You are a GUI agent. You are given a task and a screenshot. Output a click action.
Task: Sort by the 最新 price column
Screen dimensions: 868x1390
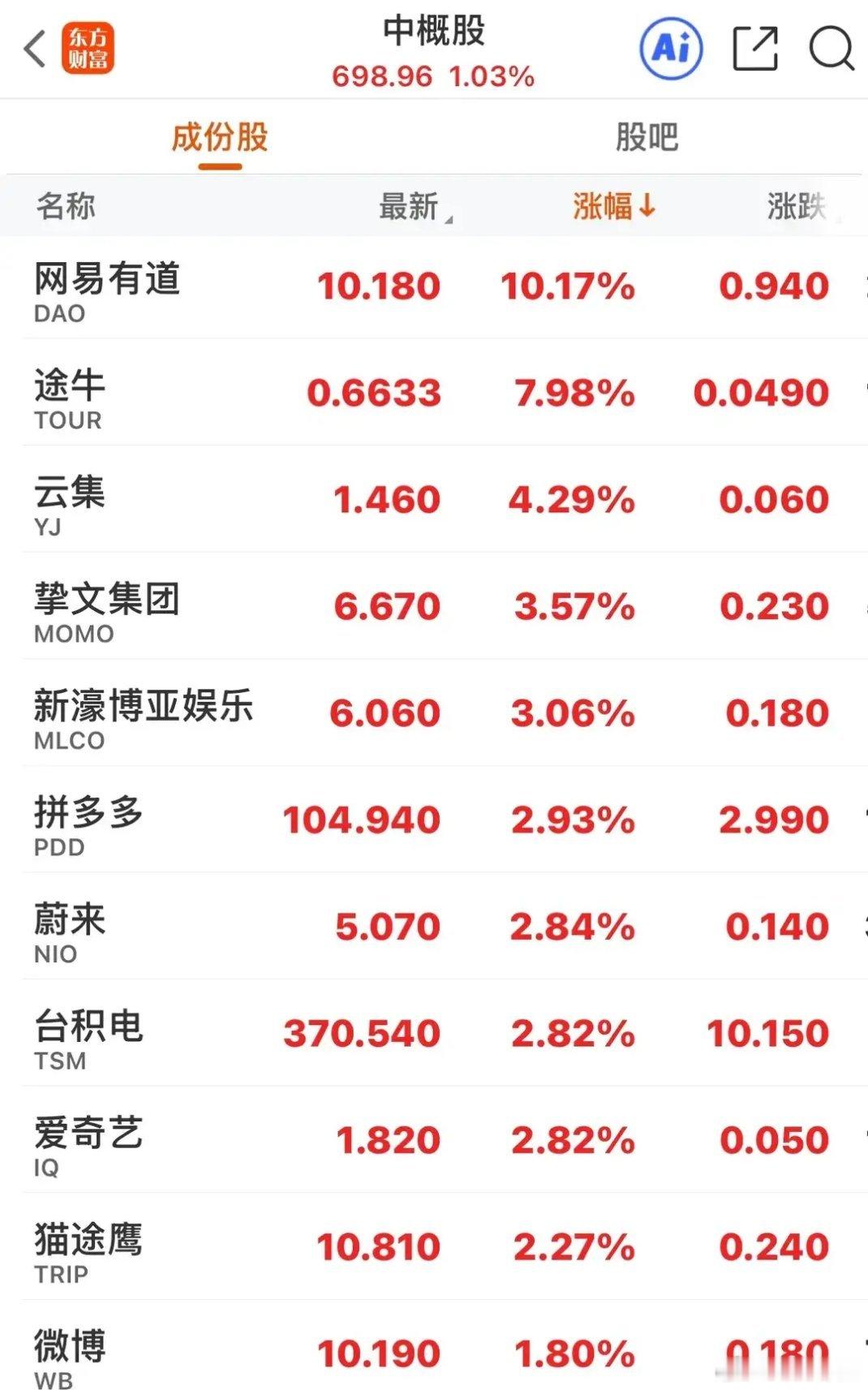coord(410,206)
